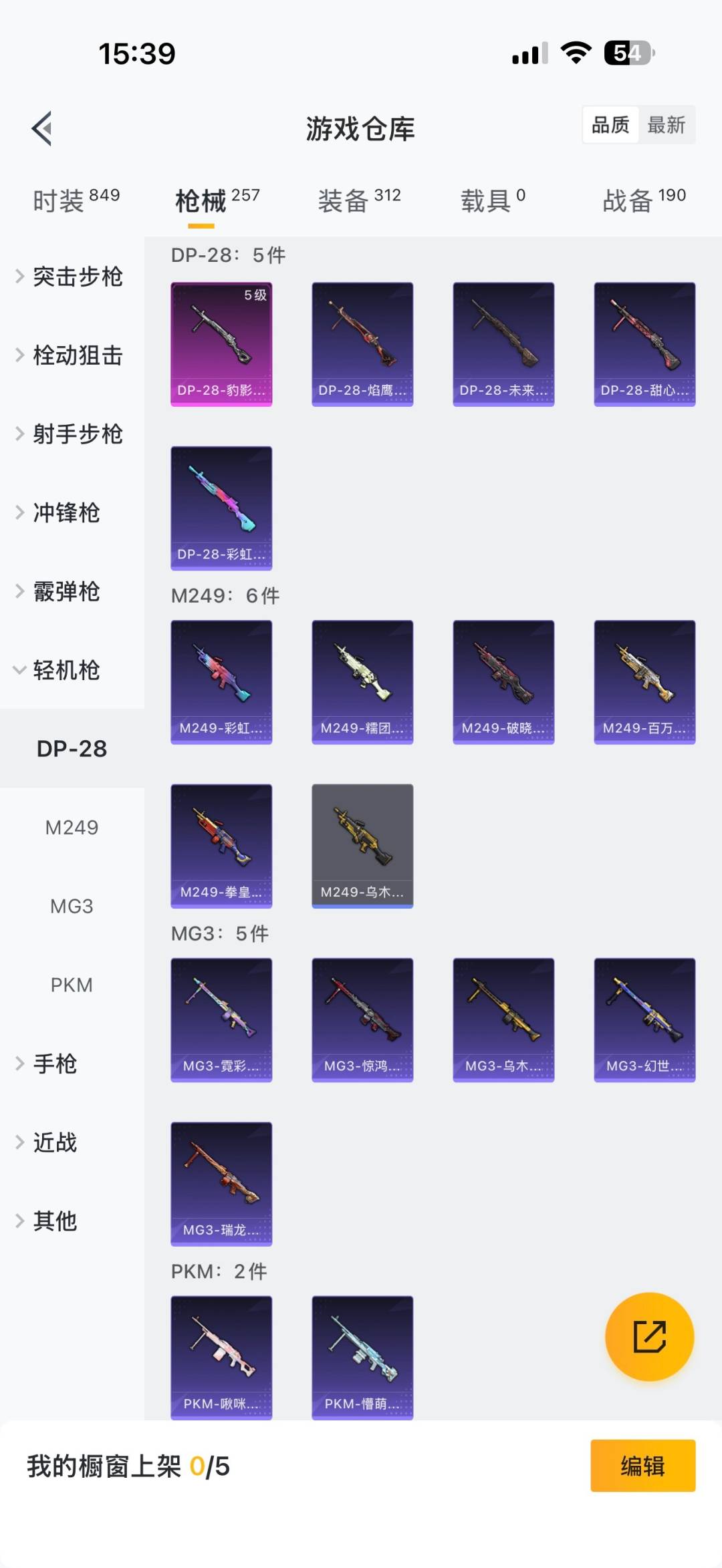
Task: Open the DP-28-彩虹 skin tile
Action: (221, 508)
